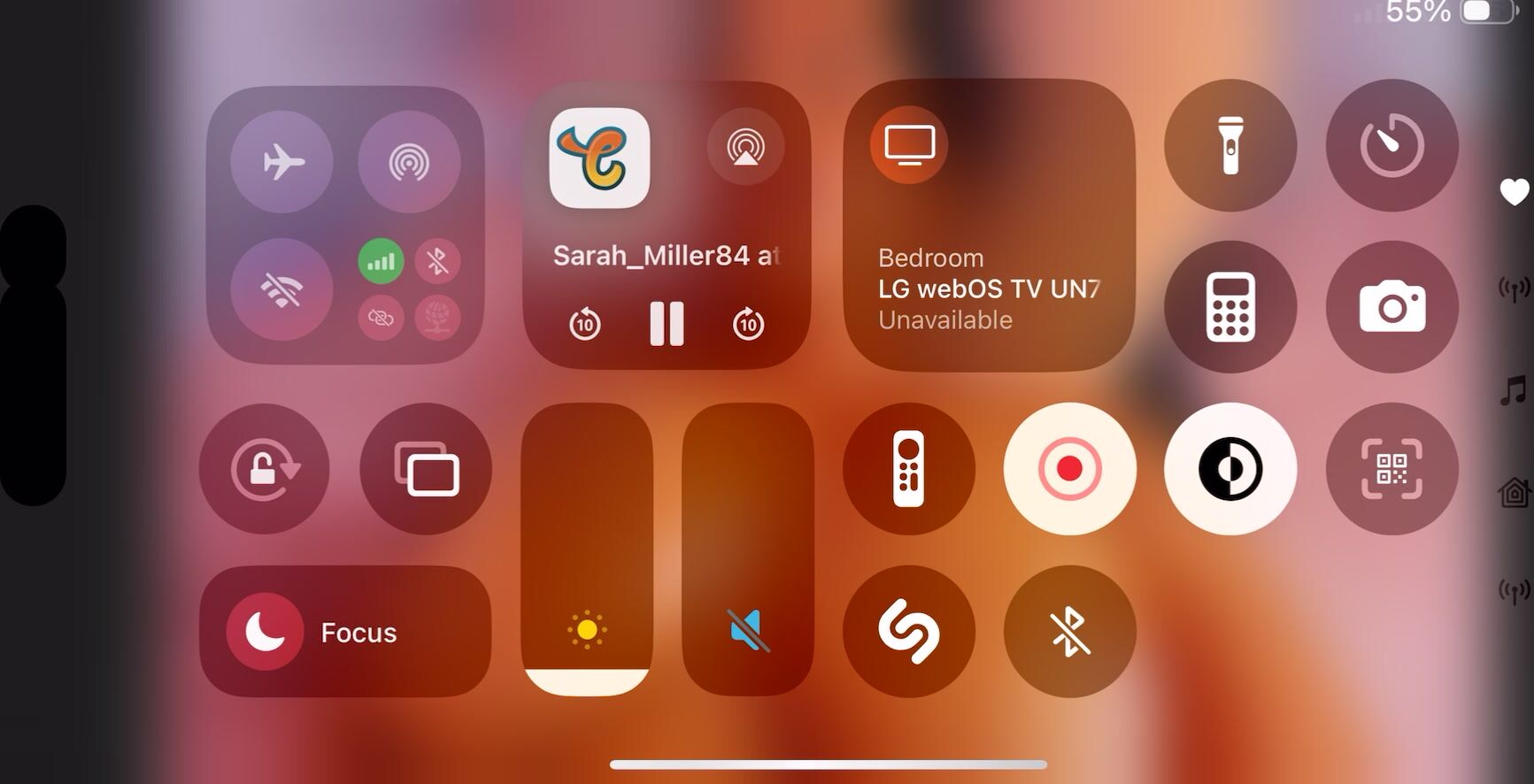
Task: Toggle Airplane Mode
Action: coord(282,162)
